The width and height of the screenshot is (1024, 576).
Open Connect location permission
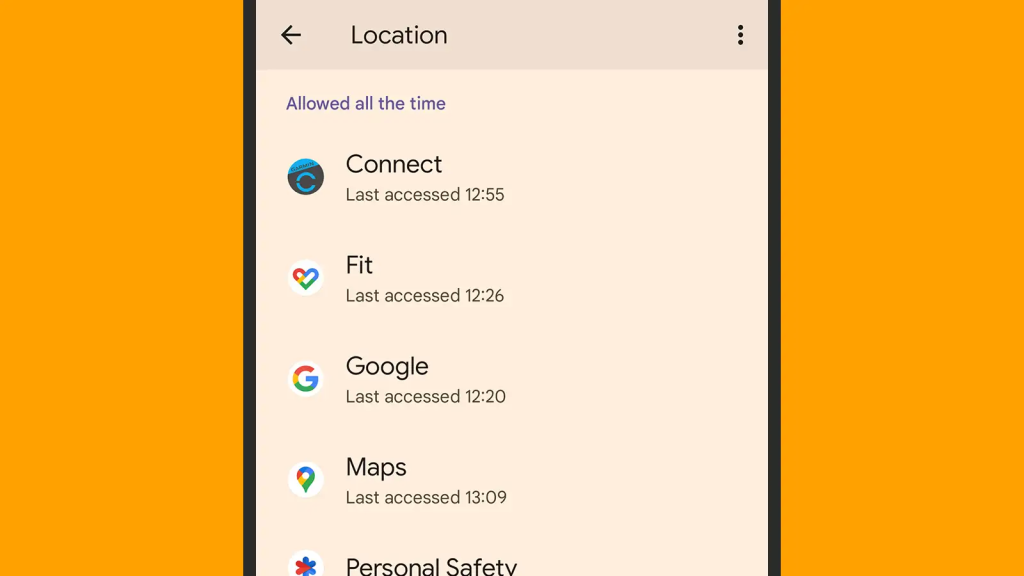coord(424,177)
